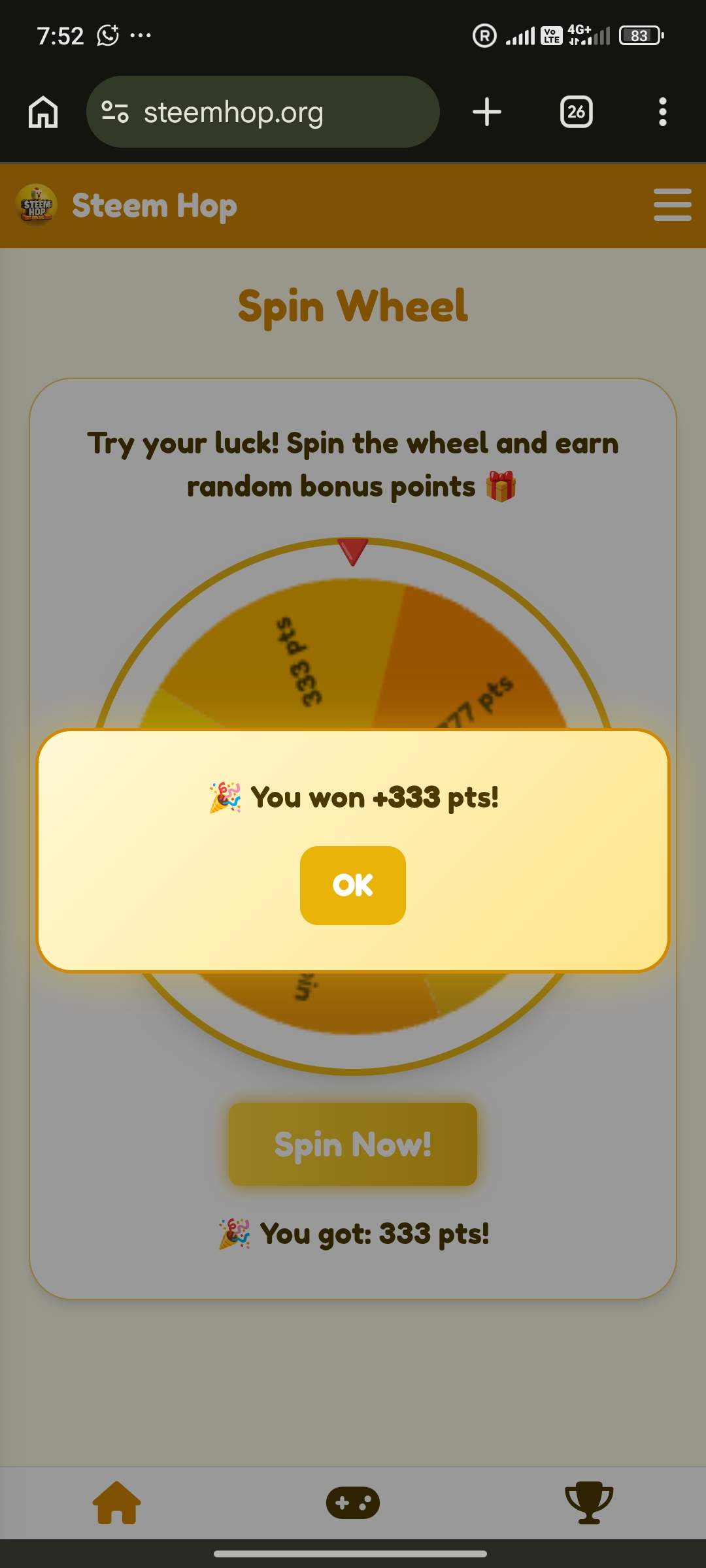
Task: Go to the home tab in bottom bar
Action: 117,1503
